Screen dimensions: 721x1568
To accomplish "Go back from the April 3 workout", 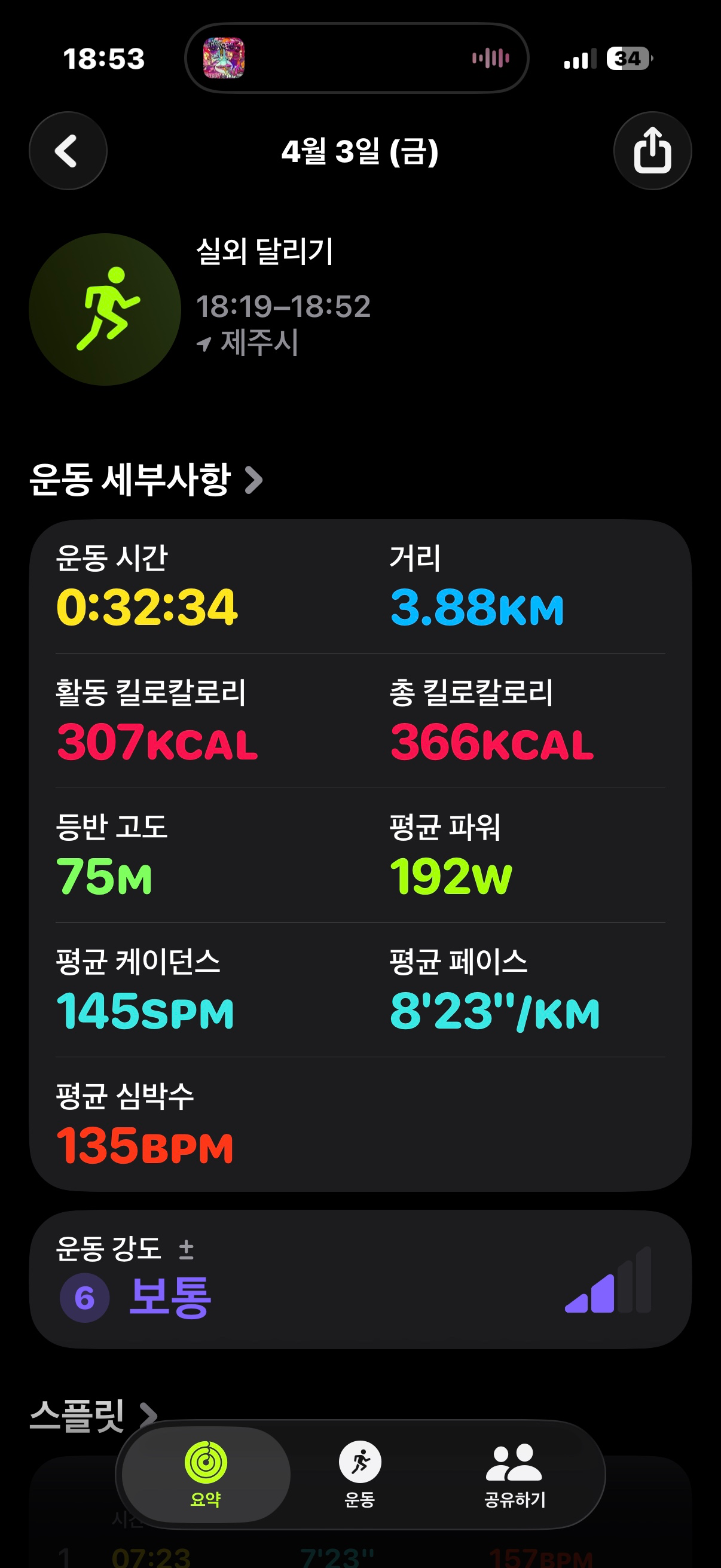I will click(x=68, y=151).
